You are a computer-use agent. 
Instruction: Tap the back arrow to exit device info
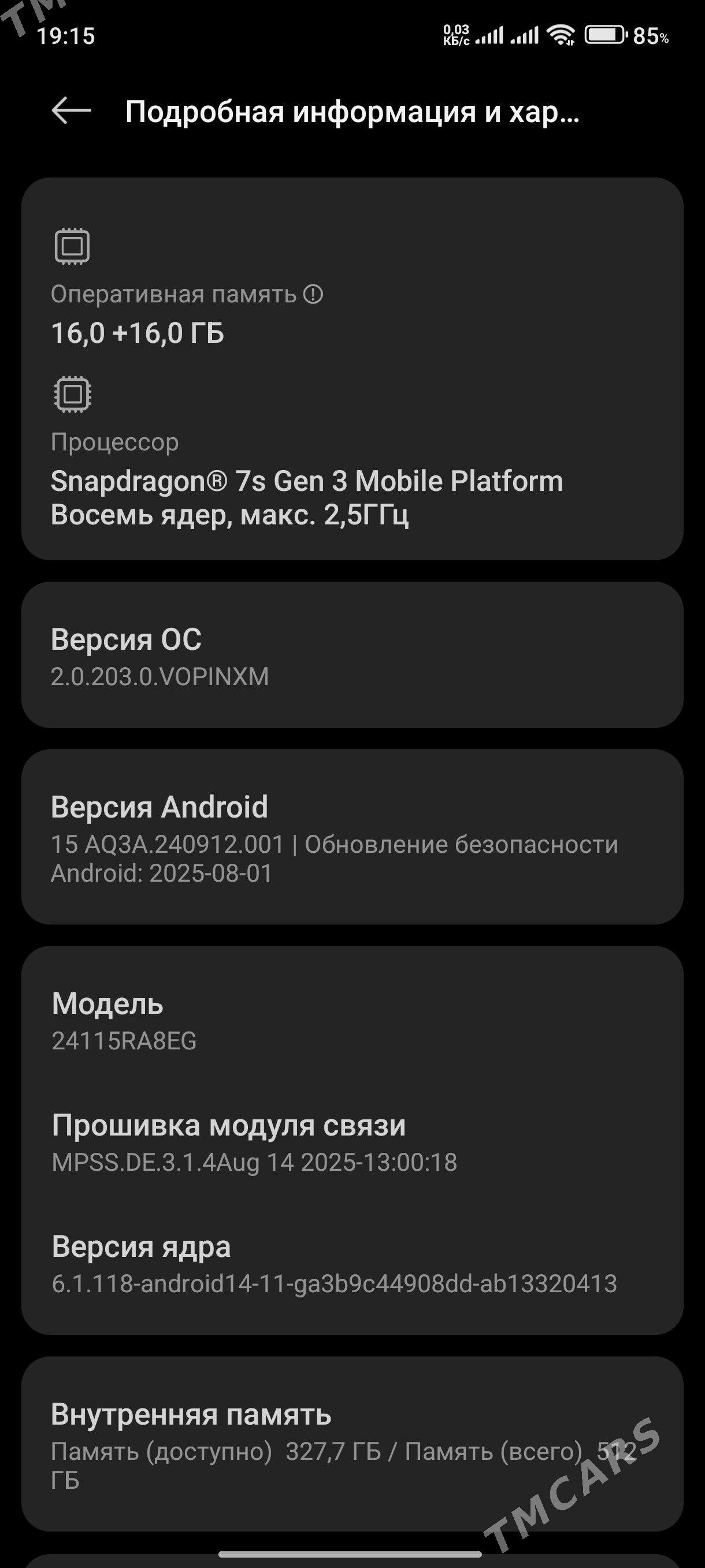[72, 112]
